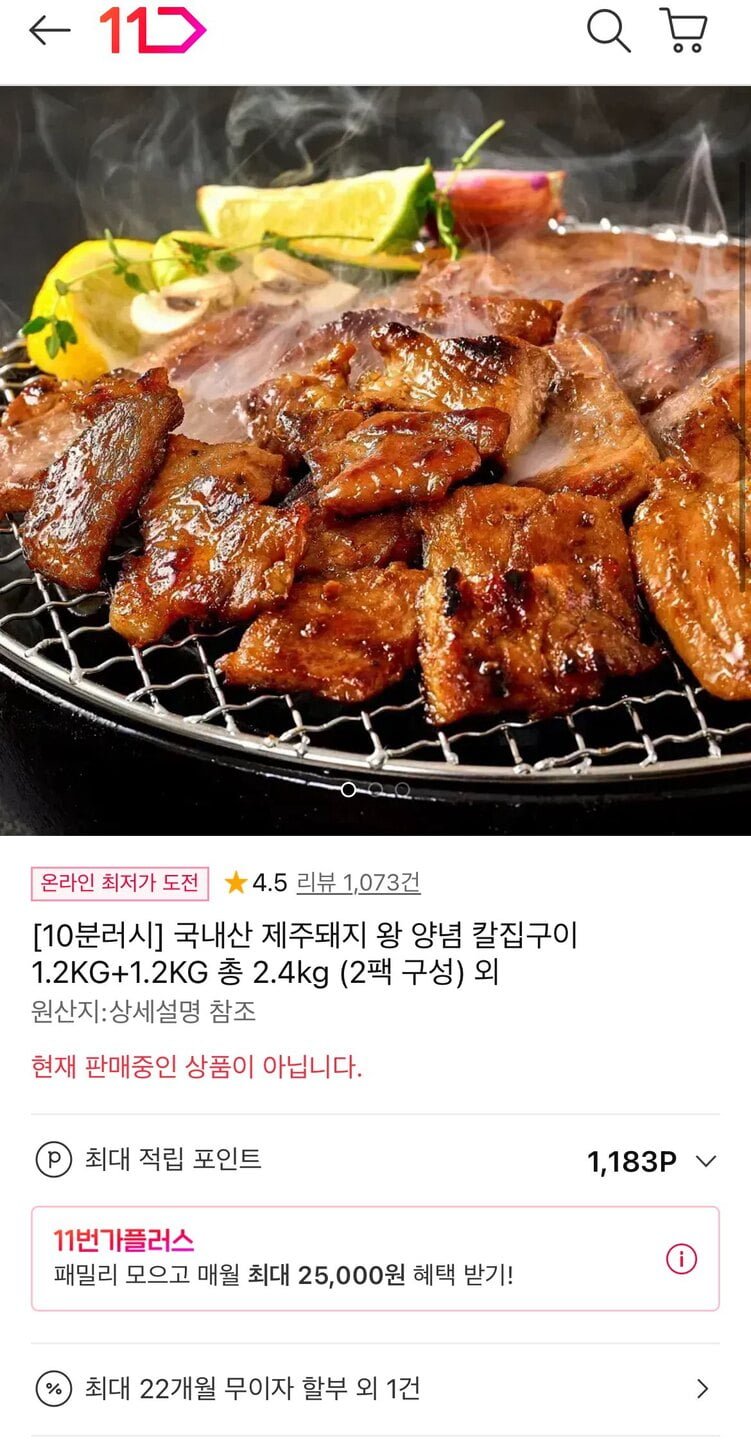Open the 11st home logo
This screenshot has width=751, height=1440.
(x=152, y=32)
